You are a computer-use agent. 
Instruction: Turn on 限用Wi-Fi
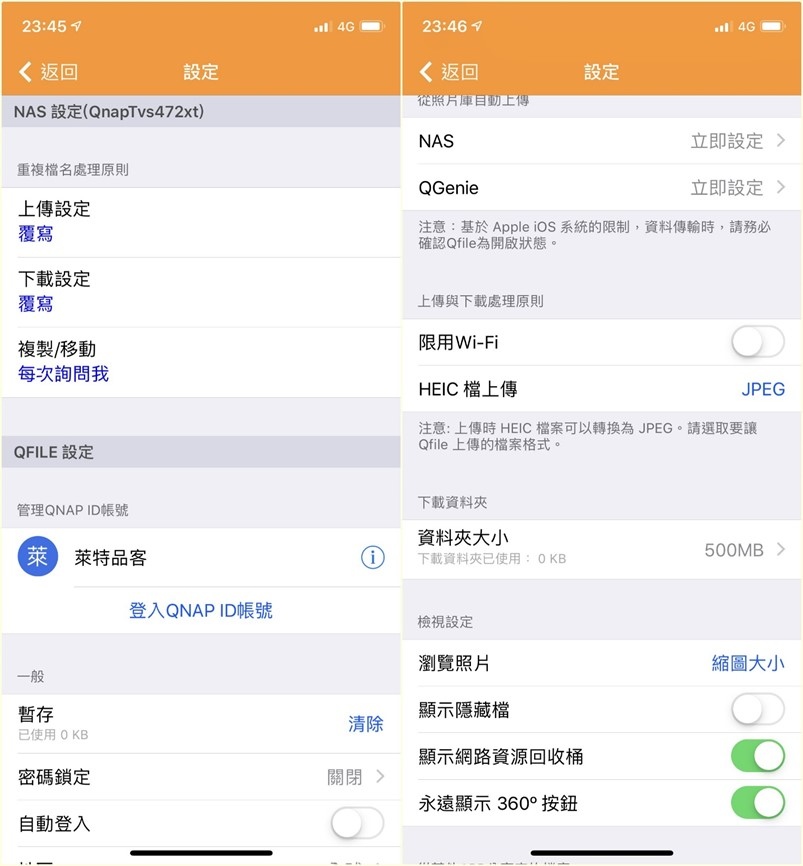(x=757, y=343)
